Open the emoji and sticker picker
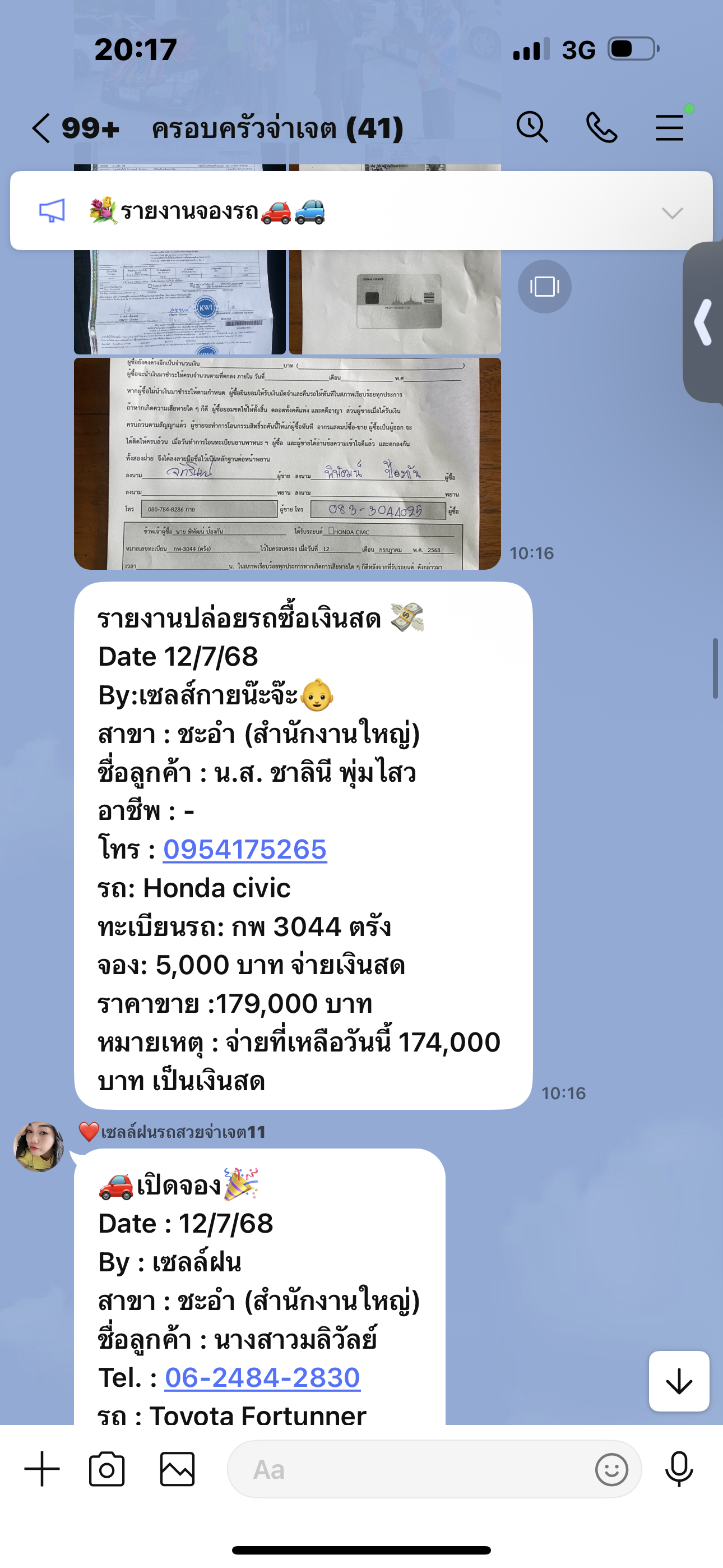Screen dimensions: 723x1568 (611, 1469)
